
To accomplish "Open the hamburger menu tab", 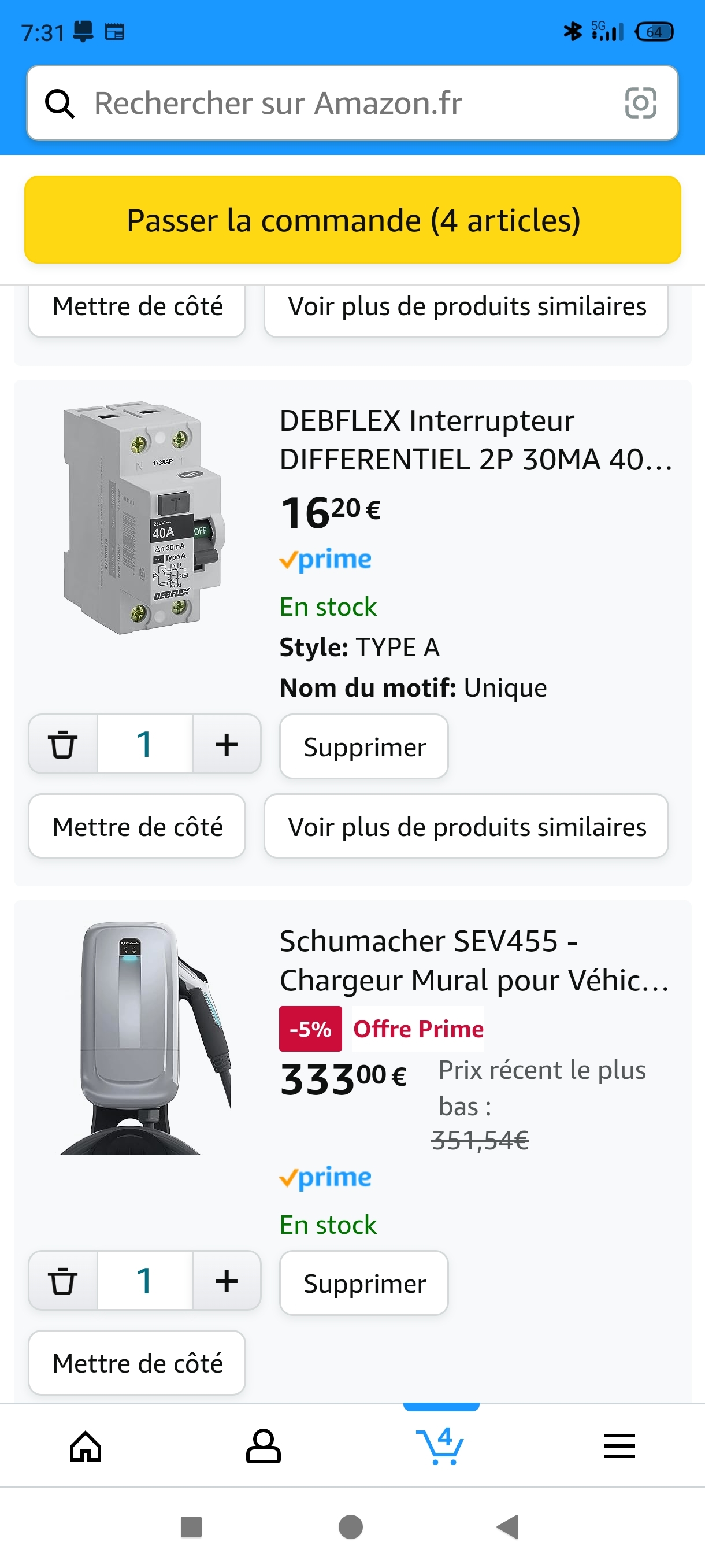I will [619, 1445].
